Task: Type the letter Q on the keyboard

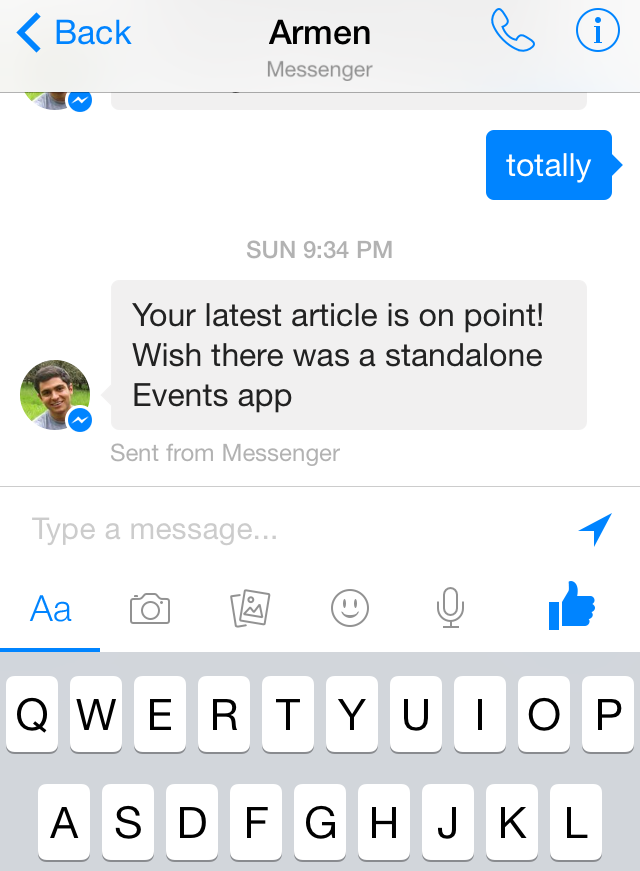Action: [32, 715]
